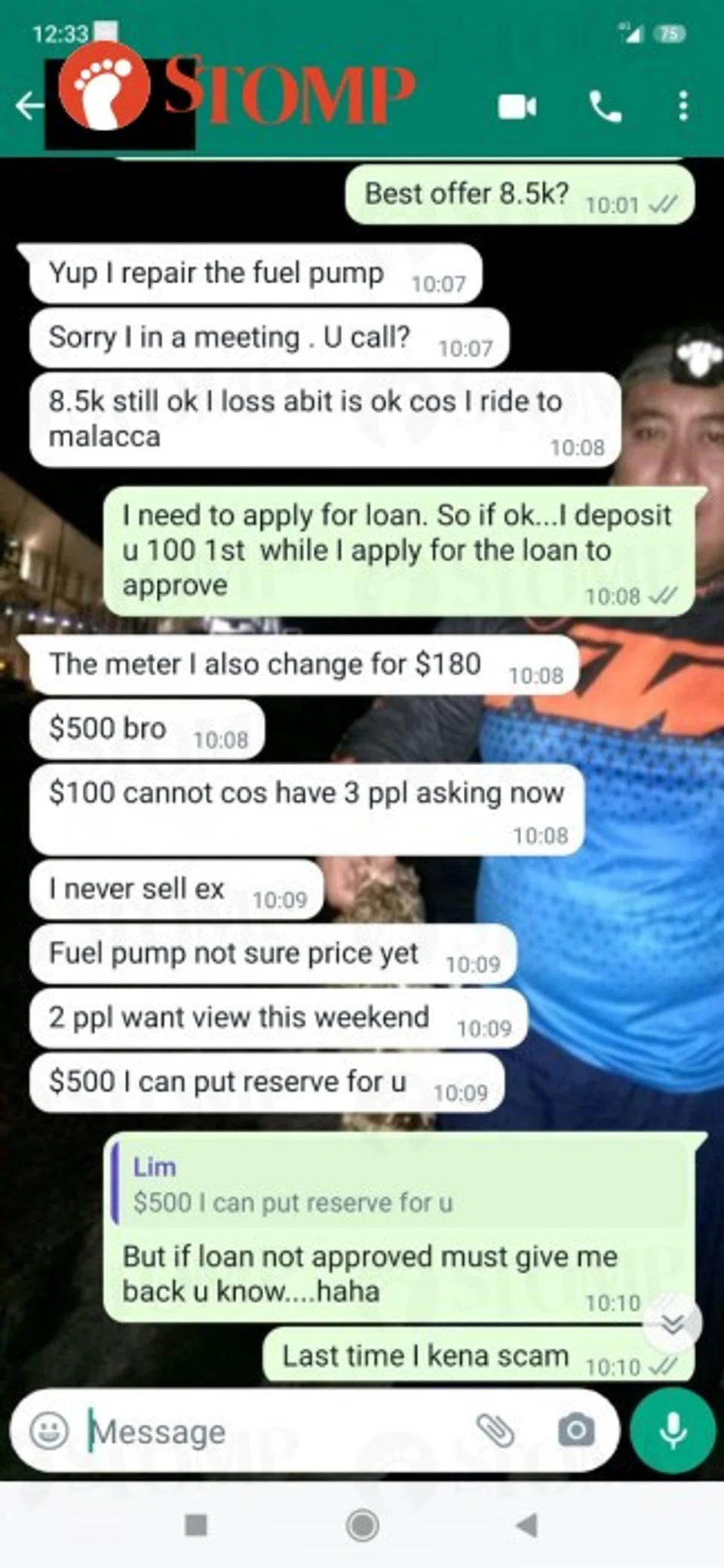Image resolution: width=724 pixels, height=1568 pixels.
Task: Jump to the latest messages
Action: [x=672, y=1323]
